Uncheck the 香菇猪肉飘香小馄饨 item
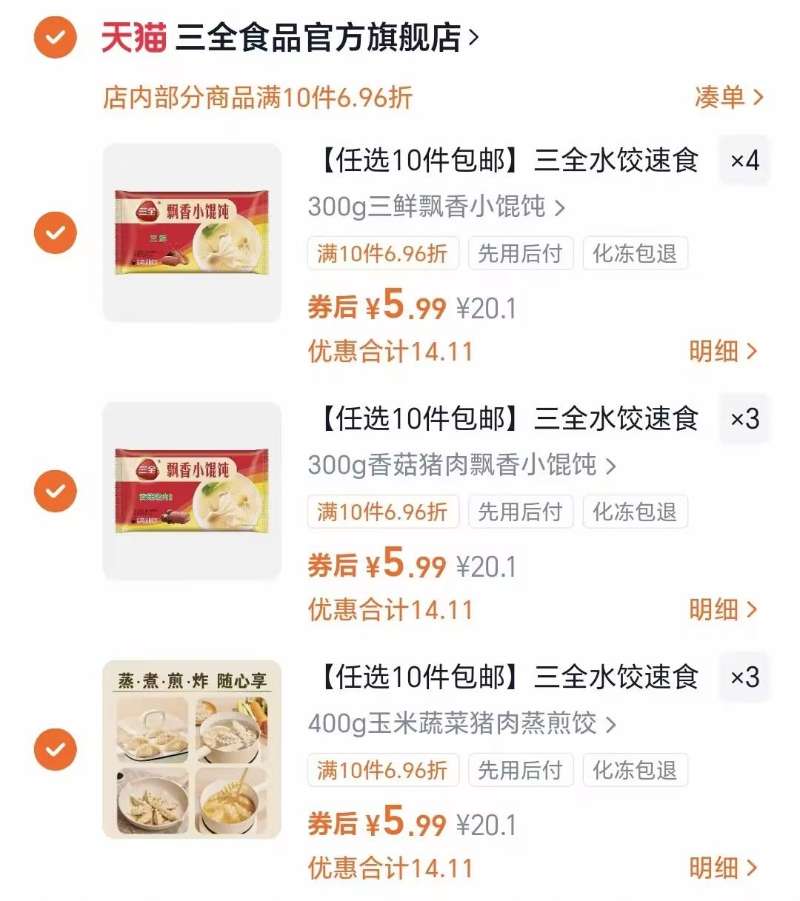 pos(54,492)
